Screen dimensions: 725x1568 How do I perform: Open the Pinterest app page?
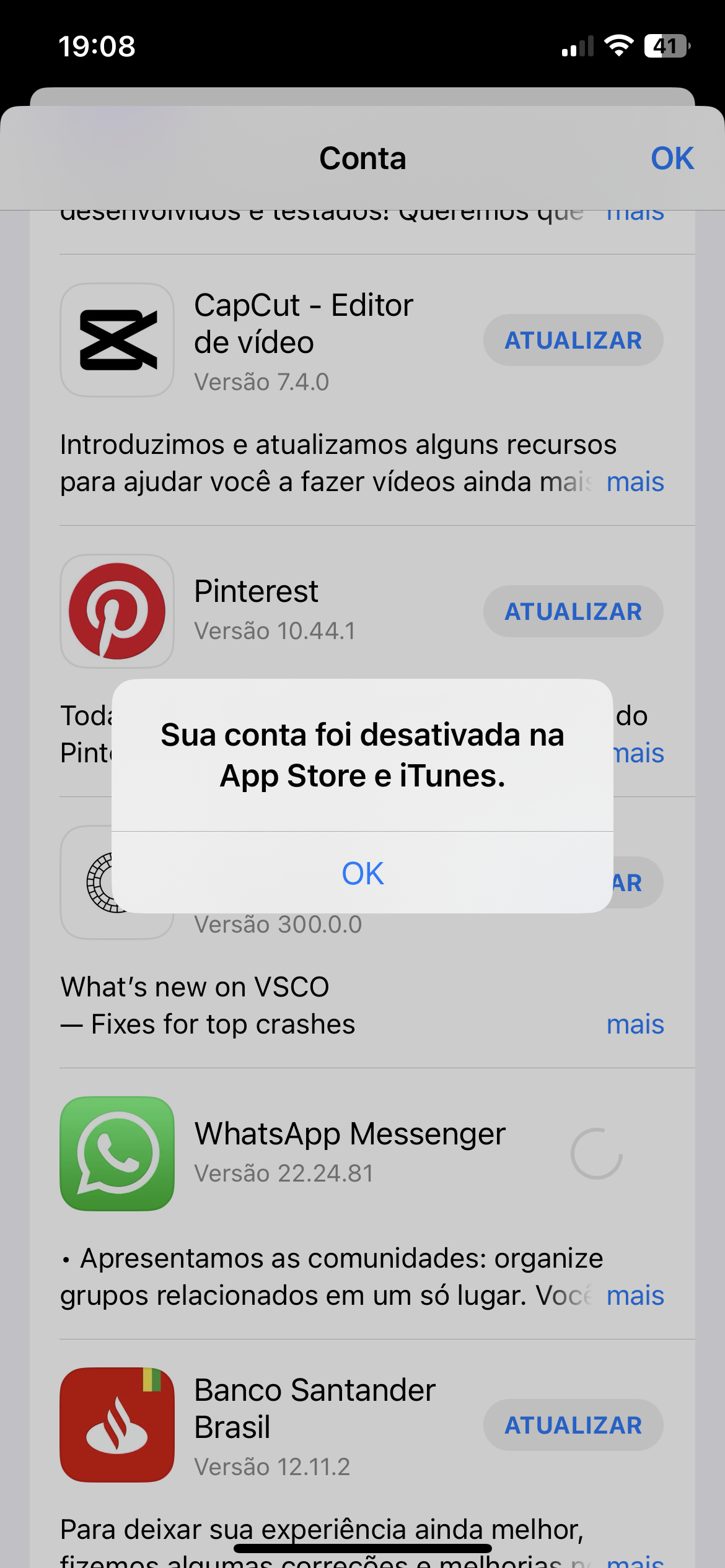coord(256,592)
